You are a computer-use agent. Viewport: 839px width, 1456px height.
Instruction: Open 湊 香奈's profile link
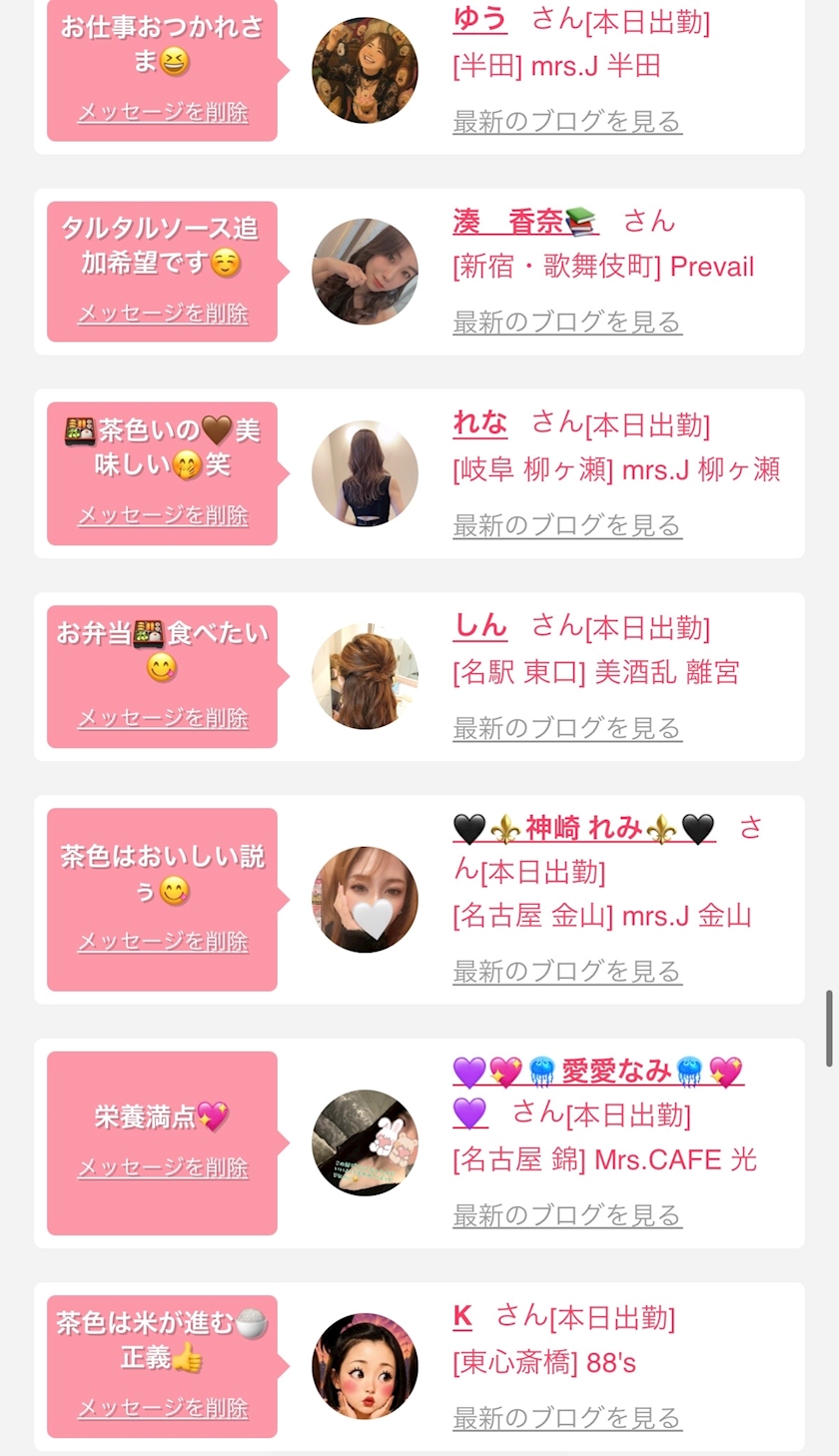[x=525, y=221]
